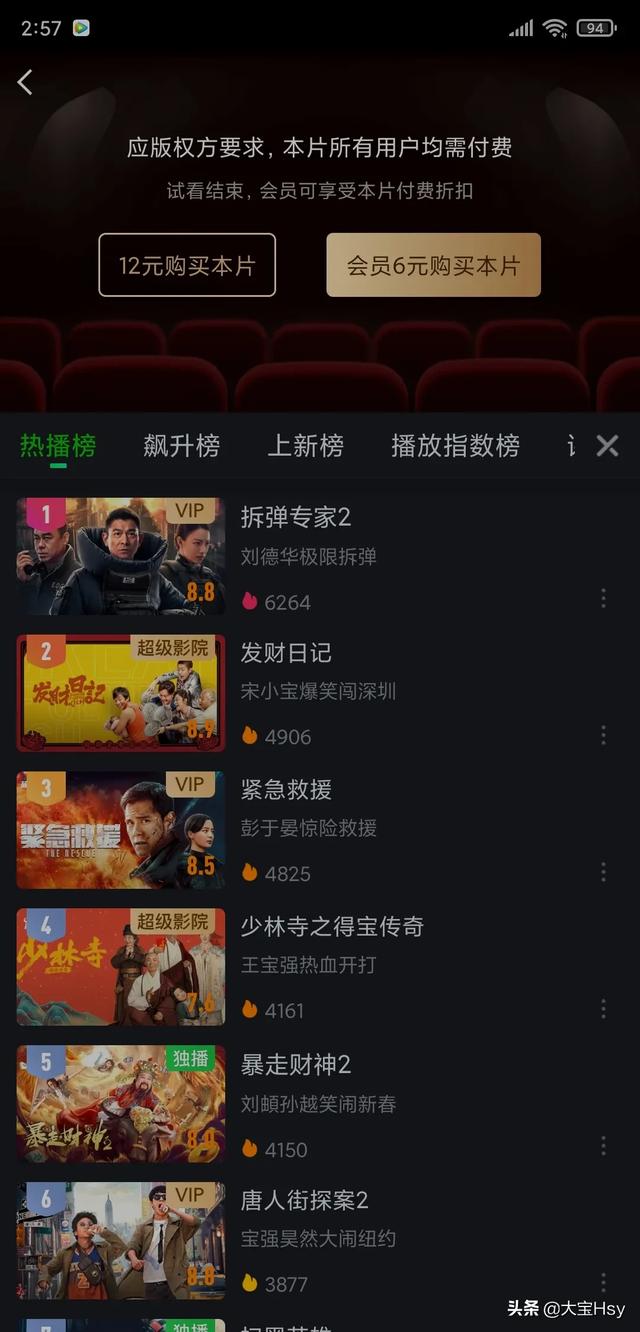Viewport: 640px width, 1332px height.
Task: Select the 热播榜 tab
Action: click(58, 446)
